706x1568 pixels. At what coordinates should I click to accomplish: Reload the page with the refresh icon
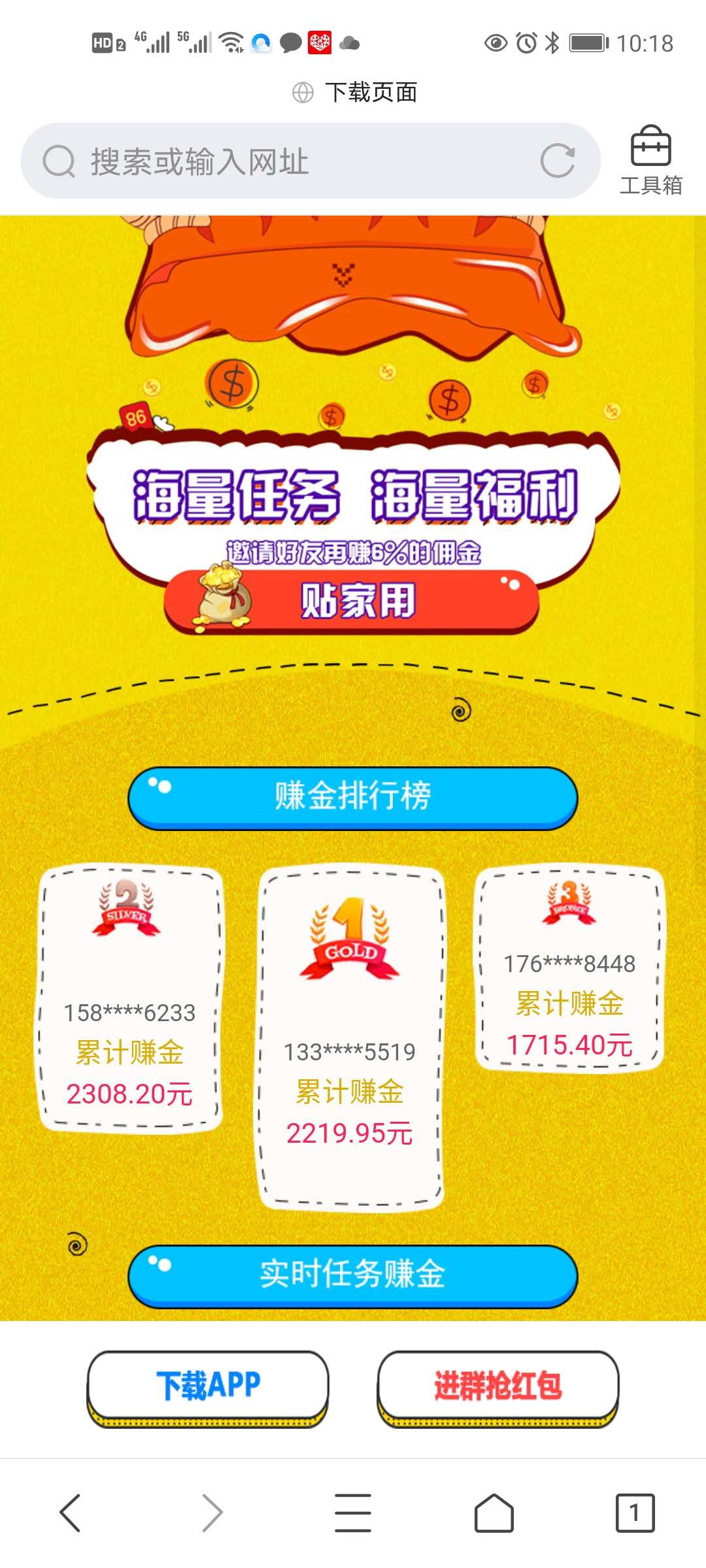click(x=558, y=161)
